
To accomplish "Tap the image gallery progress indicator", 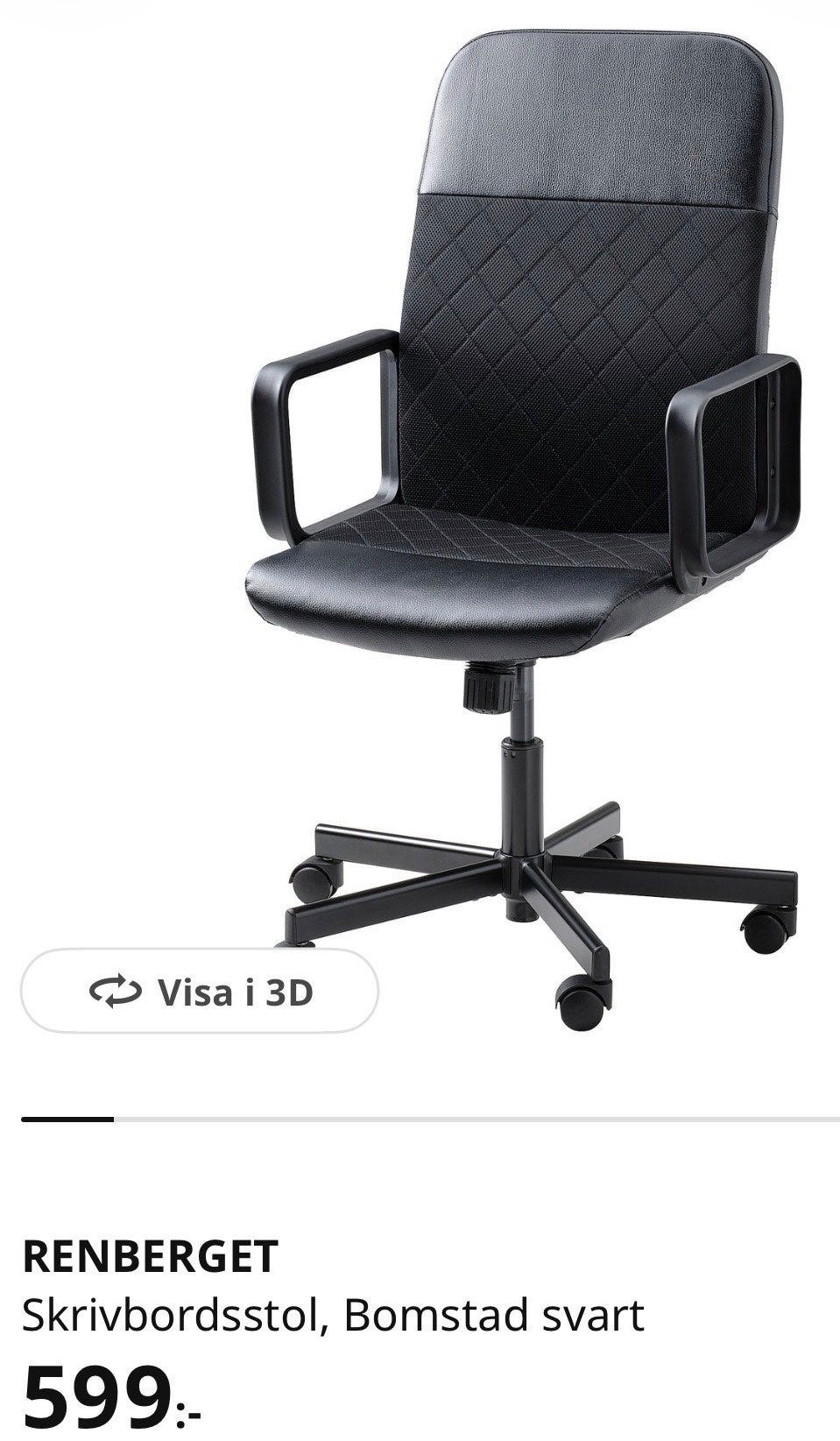I will [x=430, y=1120].
